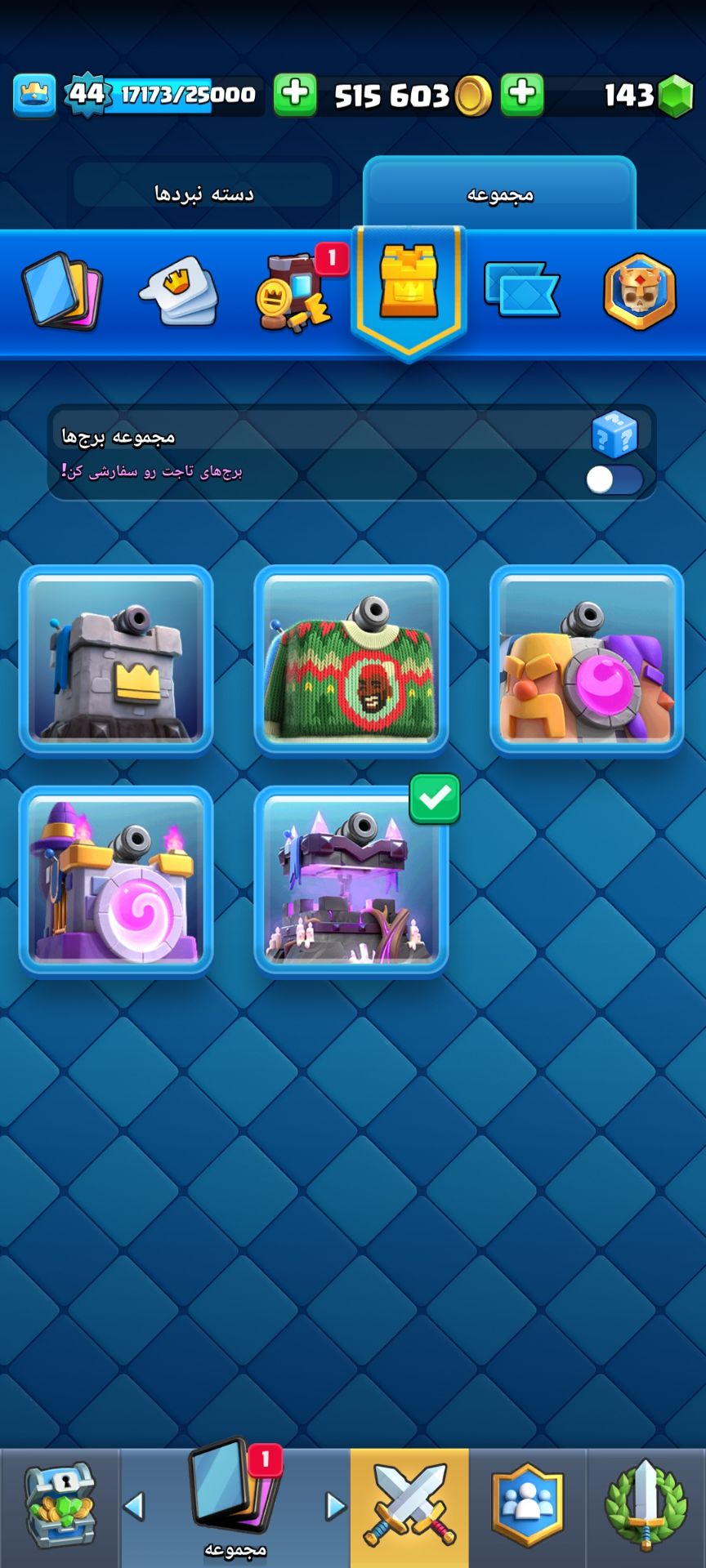This screenshot has width=706, height=1568.
Task: Open the cards collection icon
Action: (62, 292)
